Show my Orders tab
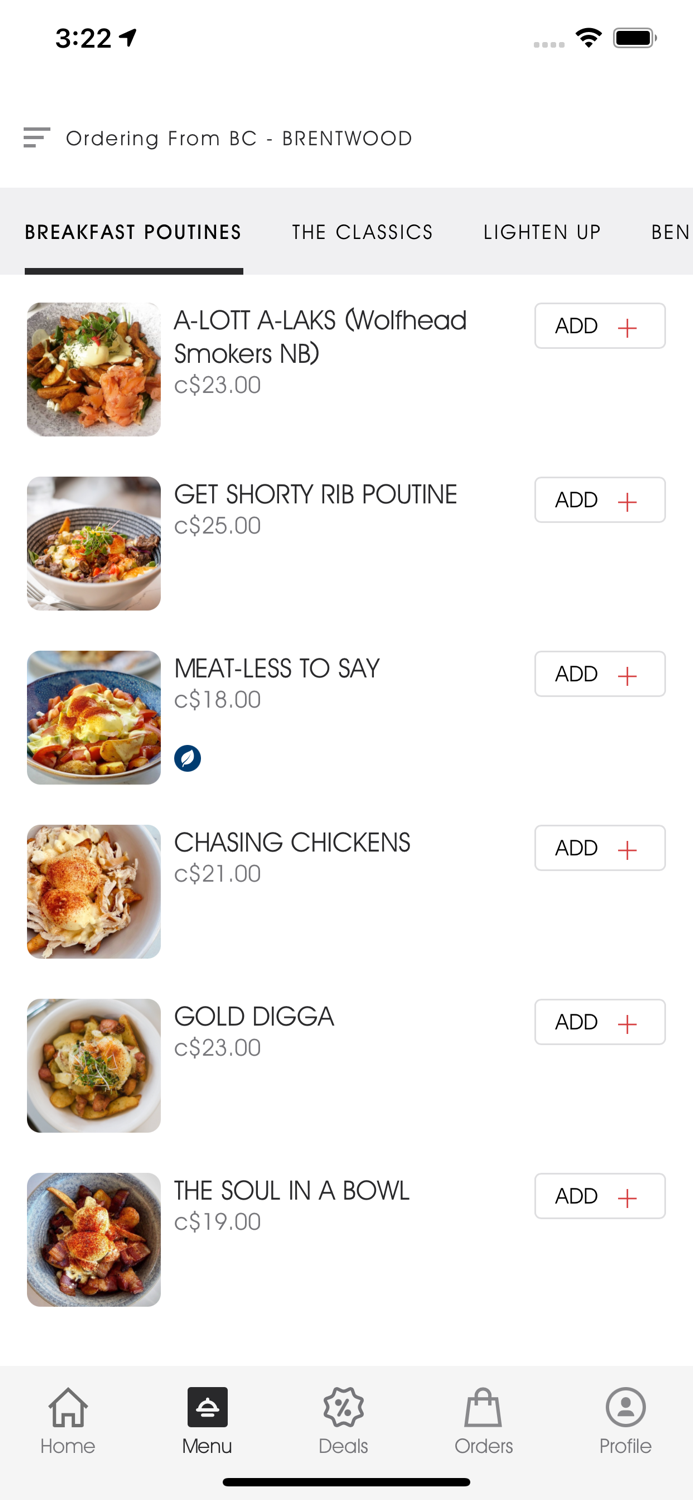 [483, 1420]
